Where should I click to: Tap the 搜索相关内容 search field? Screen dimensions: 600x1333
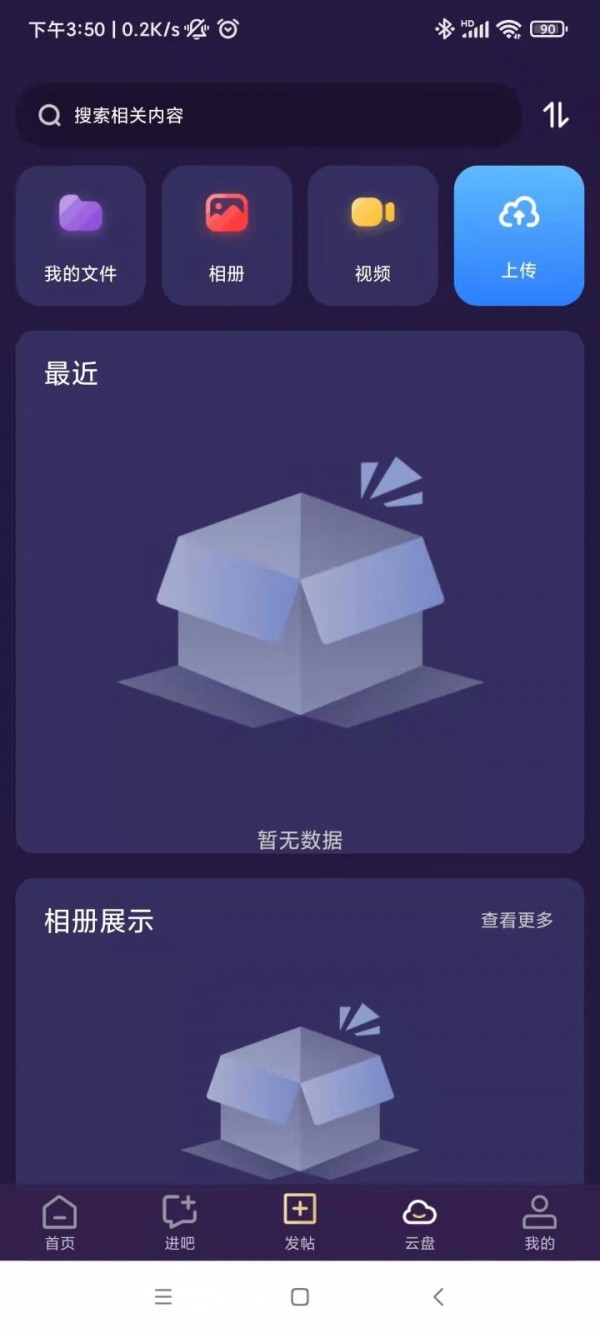pyautogui.click(x=268, y=116)
